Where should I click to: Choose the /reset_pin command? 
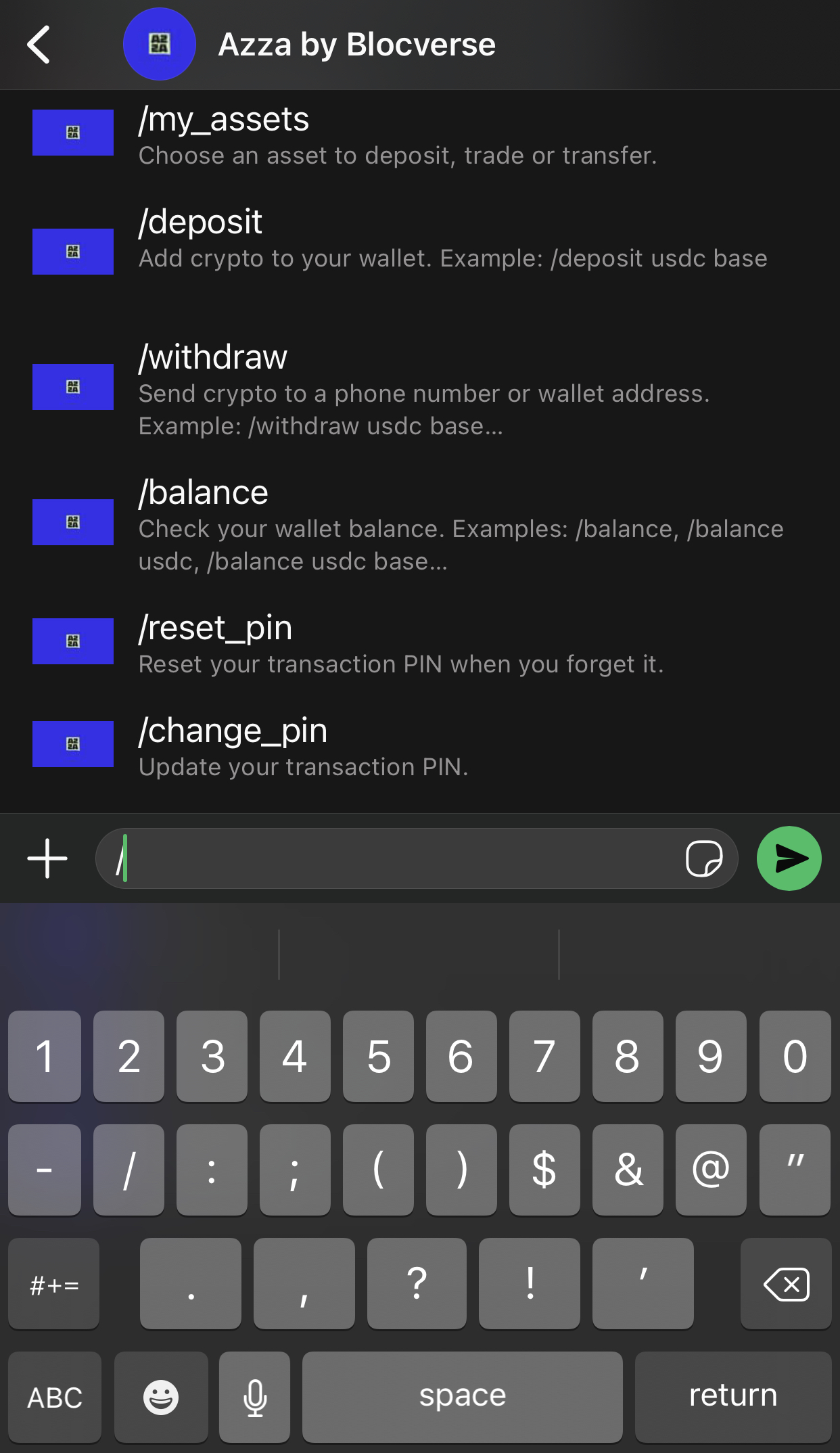pyautogui.click(x=420, y=643)
